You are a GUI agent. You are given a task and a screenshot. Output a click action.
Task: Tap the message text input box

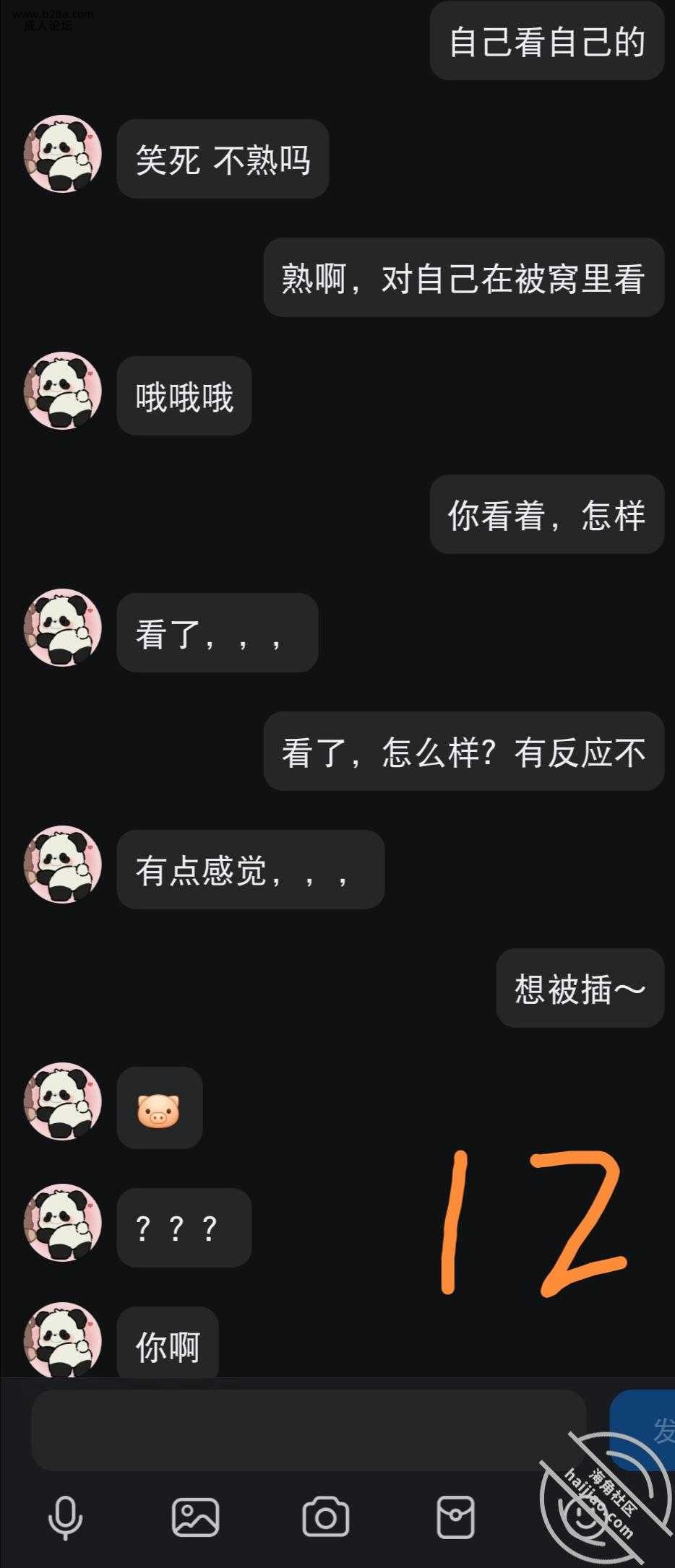tap(309, 1431)
